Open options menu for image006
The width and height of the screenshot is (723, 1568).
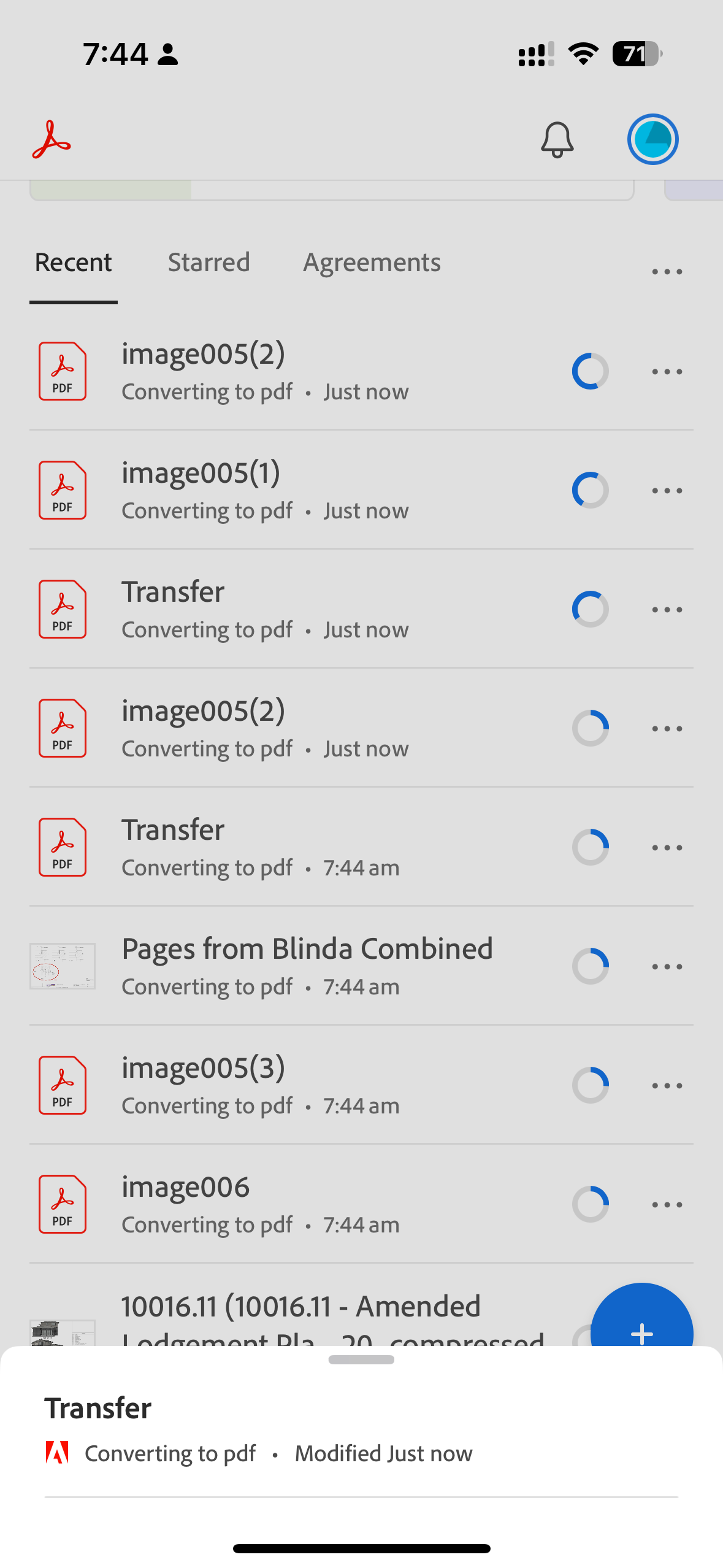pos(667,1204)
